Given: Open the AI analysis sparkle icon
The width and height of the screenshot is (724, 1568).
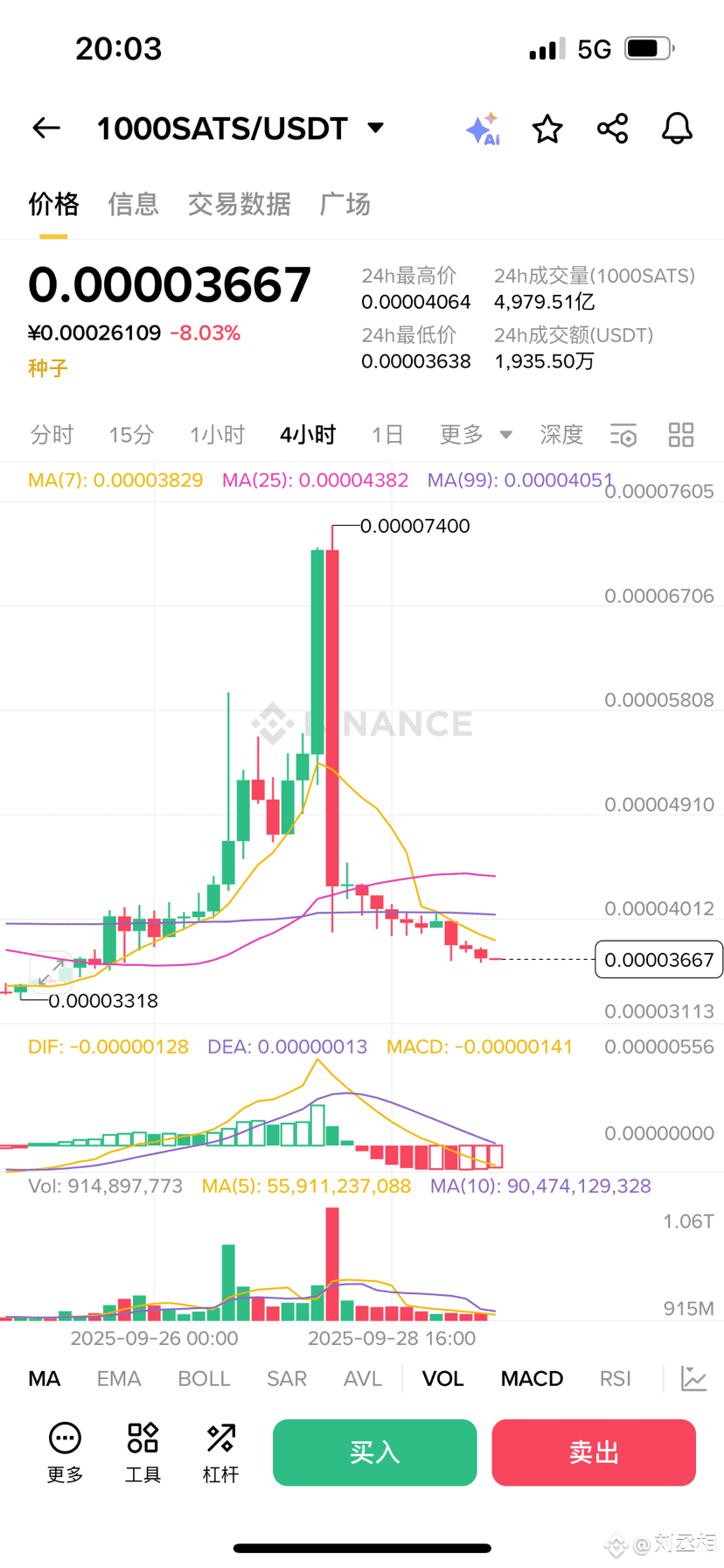Looking at the screenshot, I should coord(483,129).
